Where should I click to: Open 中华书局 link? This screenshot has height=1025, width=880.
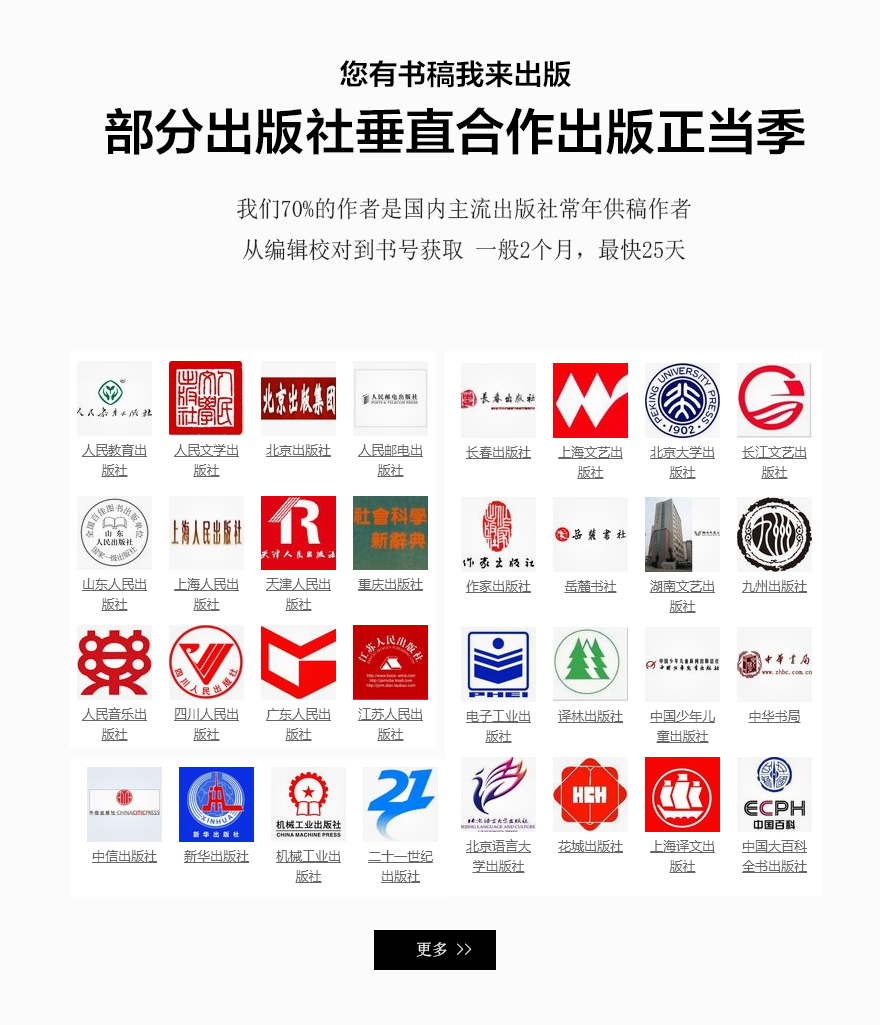[774, 717]
